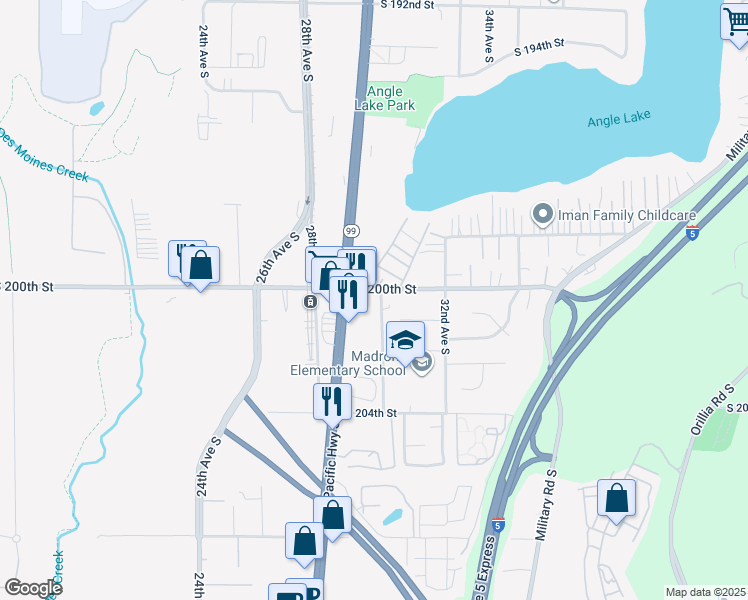Viewport: 748px width, 600px height.
Task: Open the shopping bag marker west of 26th Ave S
Action: click(201, 266)
